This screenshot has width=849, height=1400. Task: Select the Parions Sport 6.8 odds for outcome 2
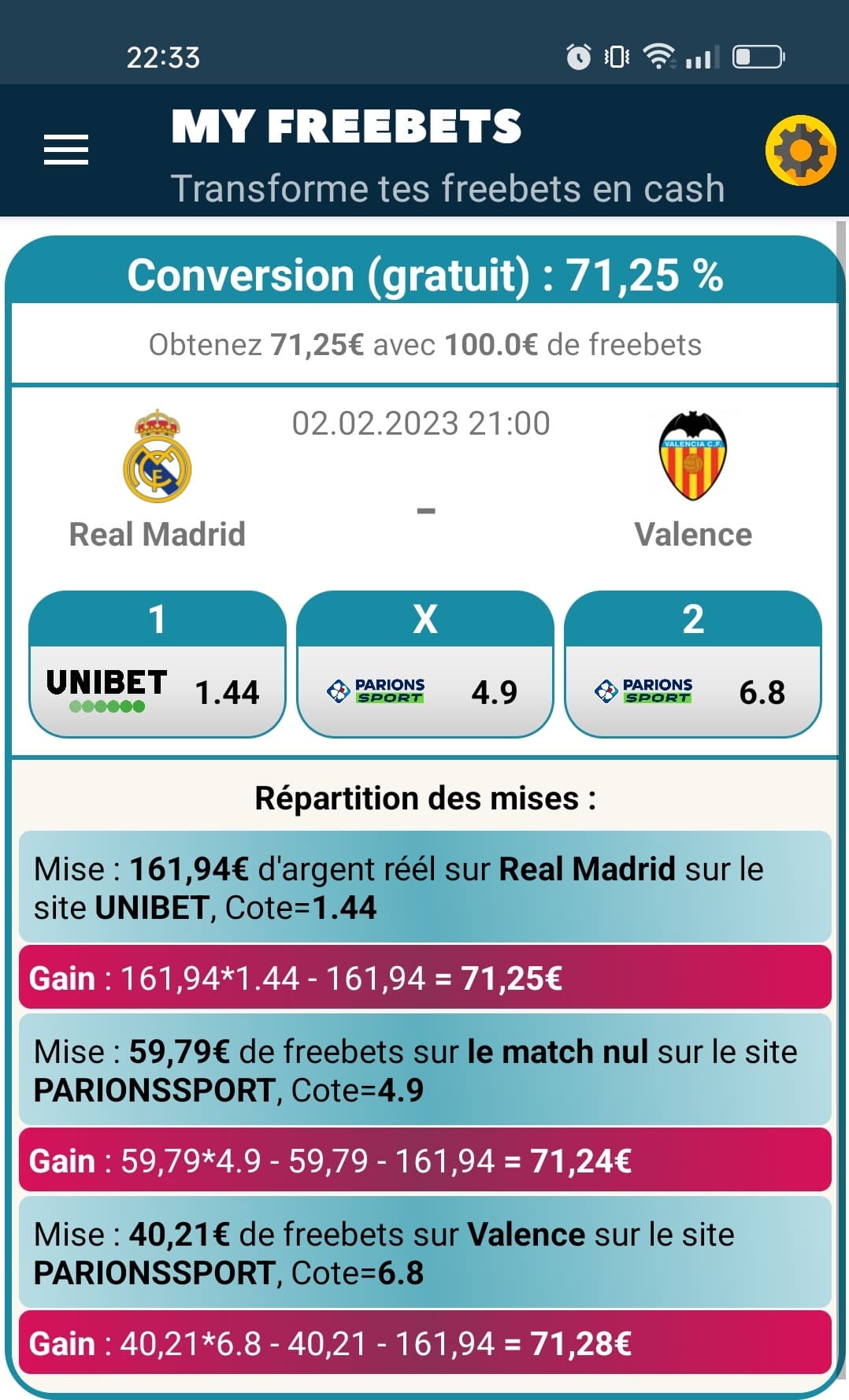point(692,691)
